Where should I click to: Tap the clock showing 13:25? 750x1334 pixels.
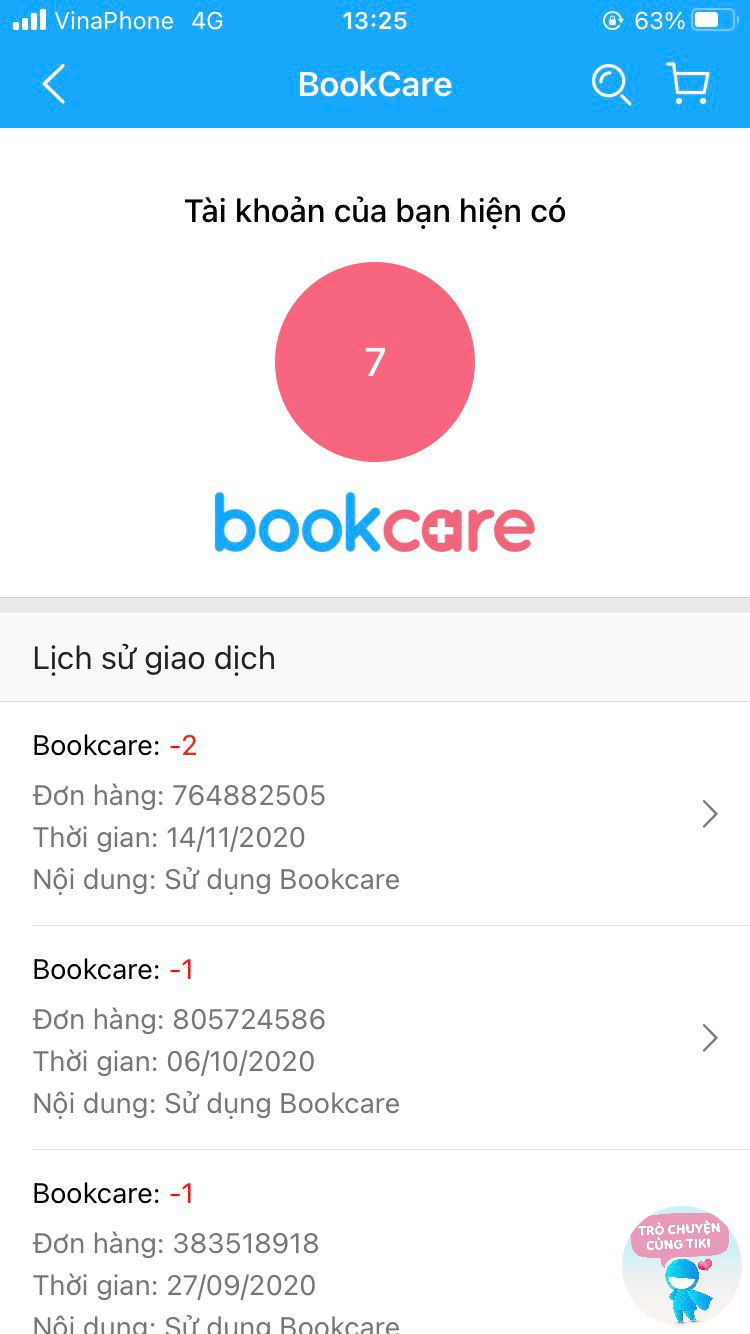375,20
